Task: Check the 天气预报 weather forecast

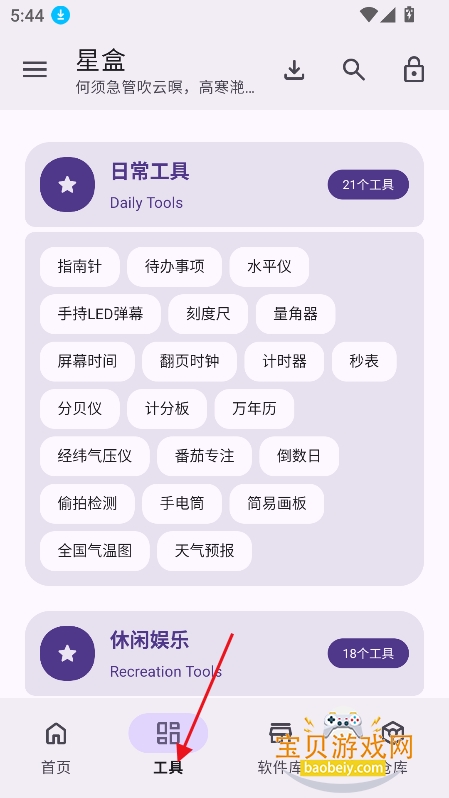Action: click(x=205, y=551)
